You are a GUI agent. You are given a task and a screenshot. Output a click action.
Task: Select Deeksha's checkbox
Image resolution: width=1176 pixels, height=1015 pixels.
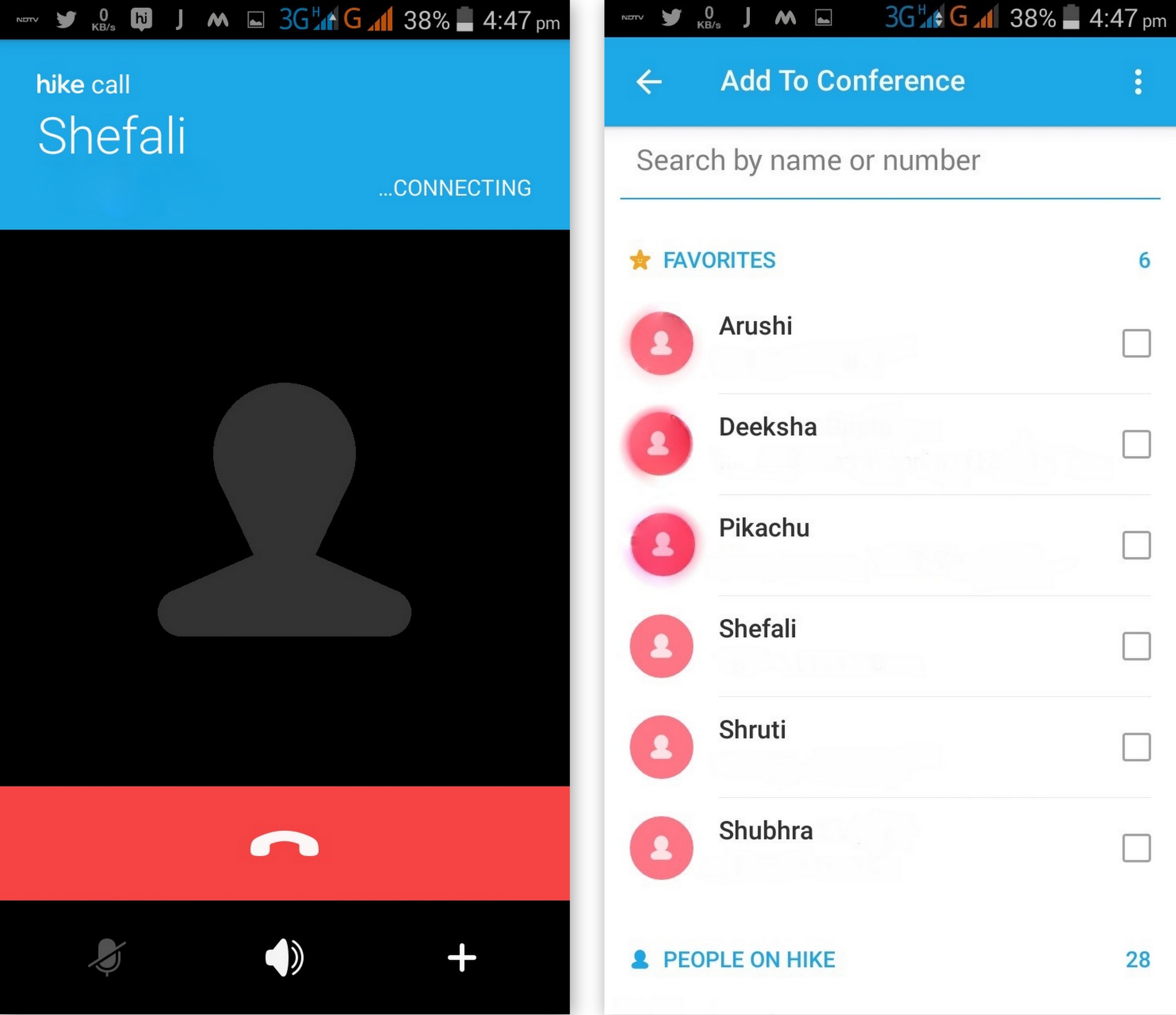point(1136,444)
